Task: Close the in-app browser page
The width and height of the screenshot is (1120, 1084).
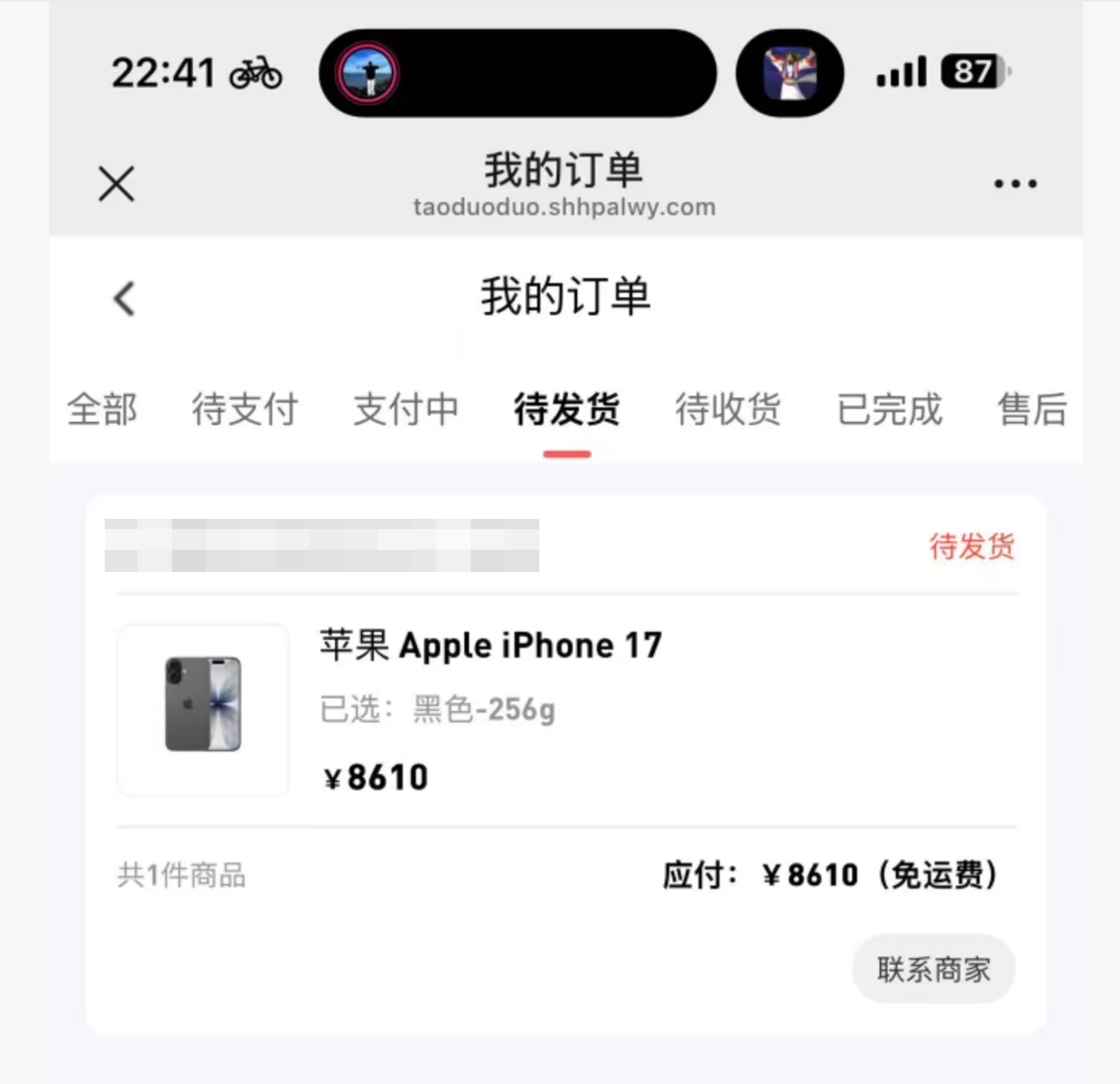Action: tap(116, 184)
